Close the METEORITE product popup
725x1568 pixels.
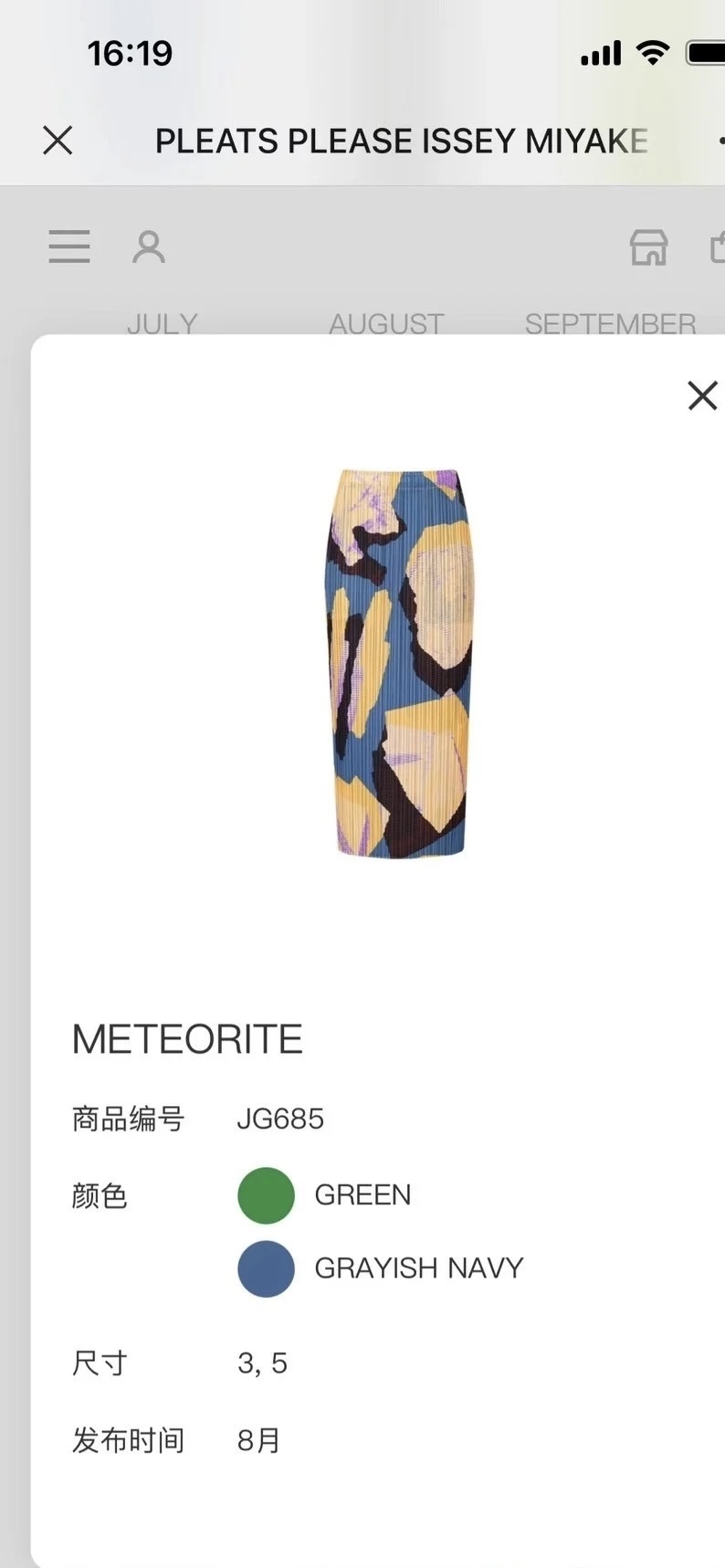[702, 395]
